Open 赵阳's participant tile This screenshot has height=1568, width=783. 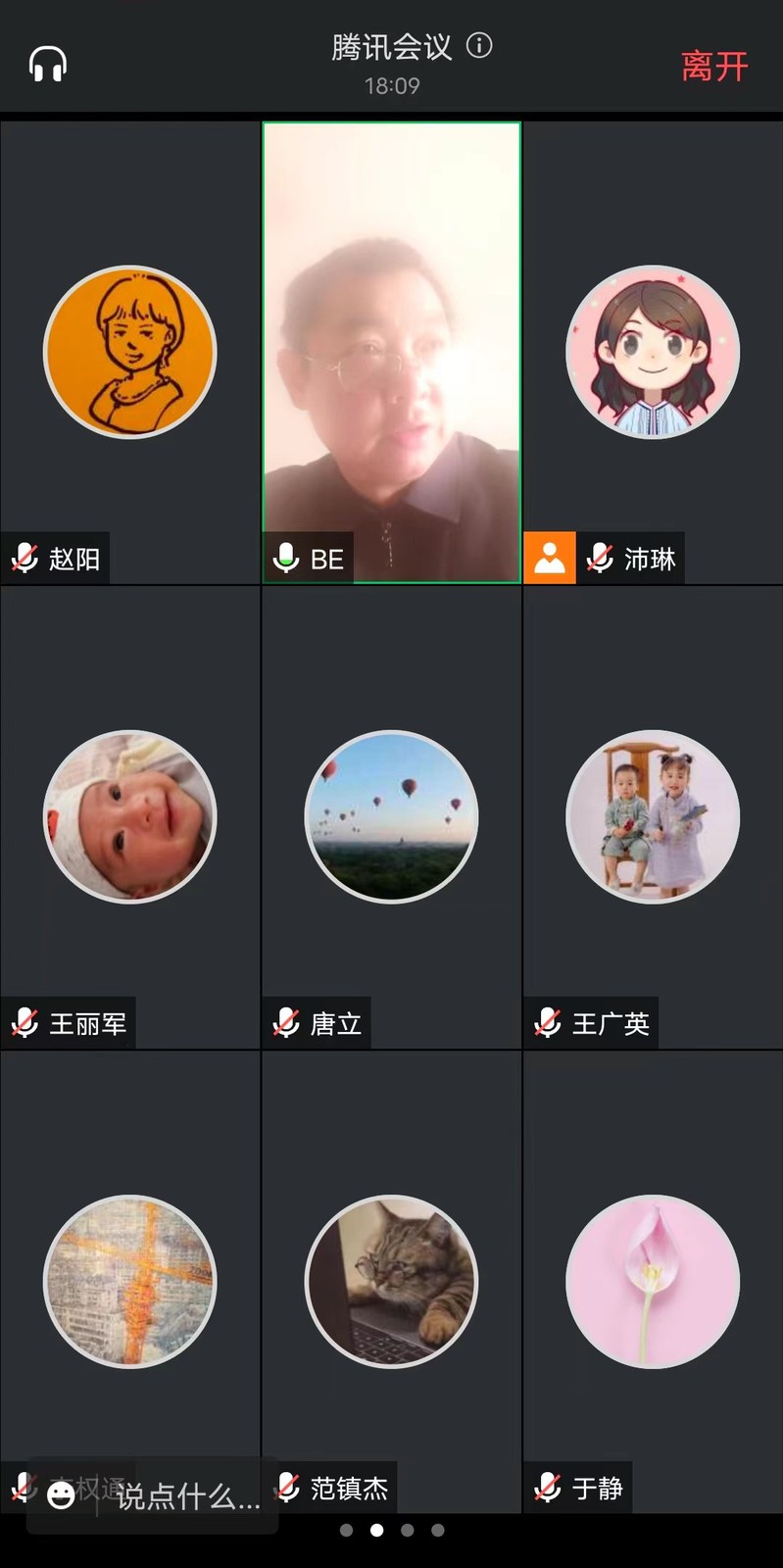(130, 353)
